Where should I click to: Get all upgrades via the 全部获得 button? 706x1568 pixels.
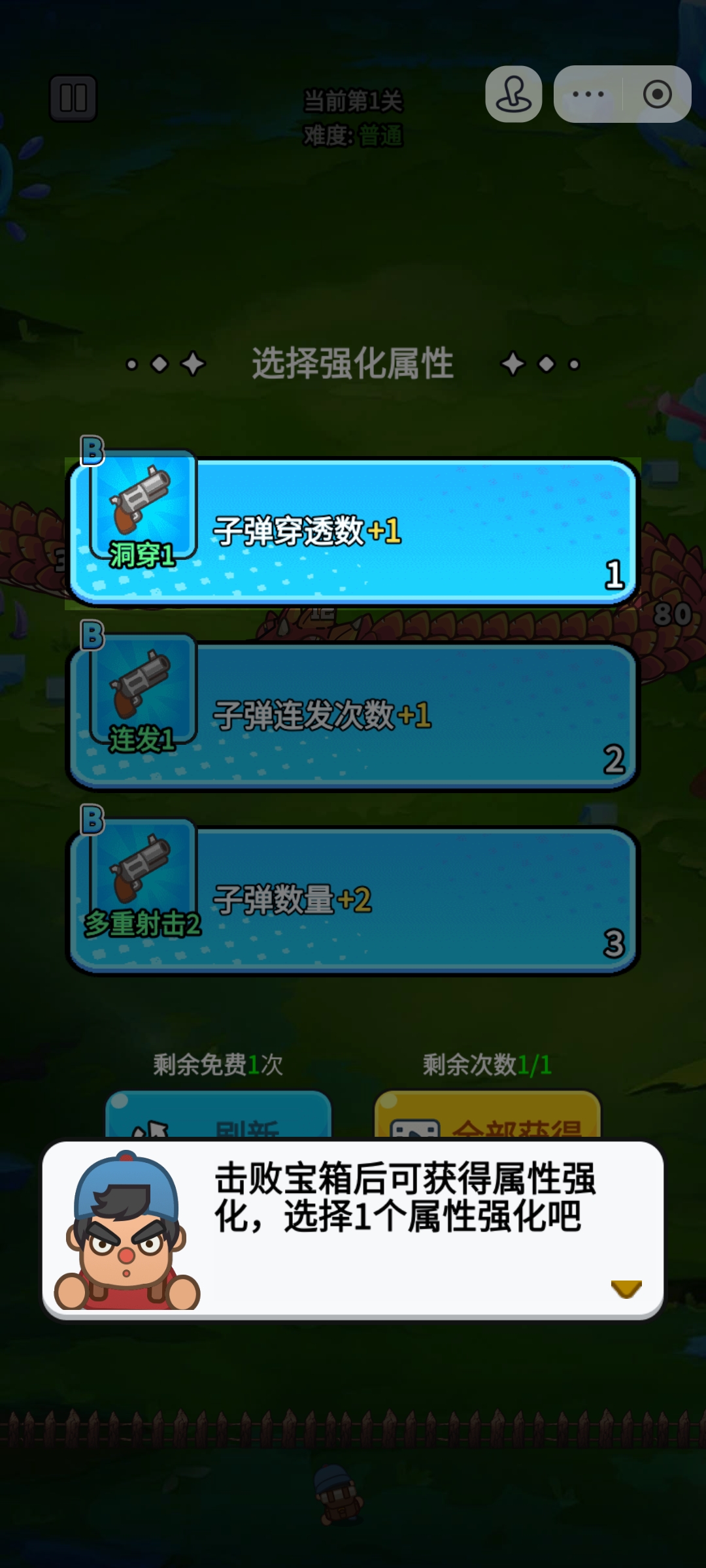click(x=487, y=1116)
